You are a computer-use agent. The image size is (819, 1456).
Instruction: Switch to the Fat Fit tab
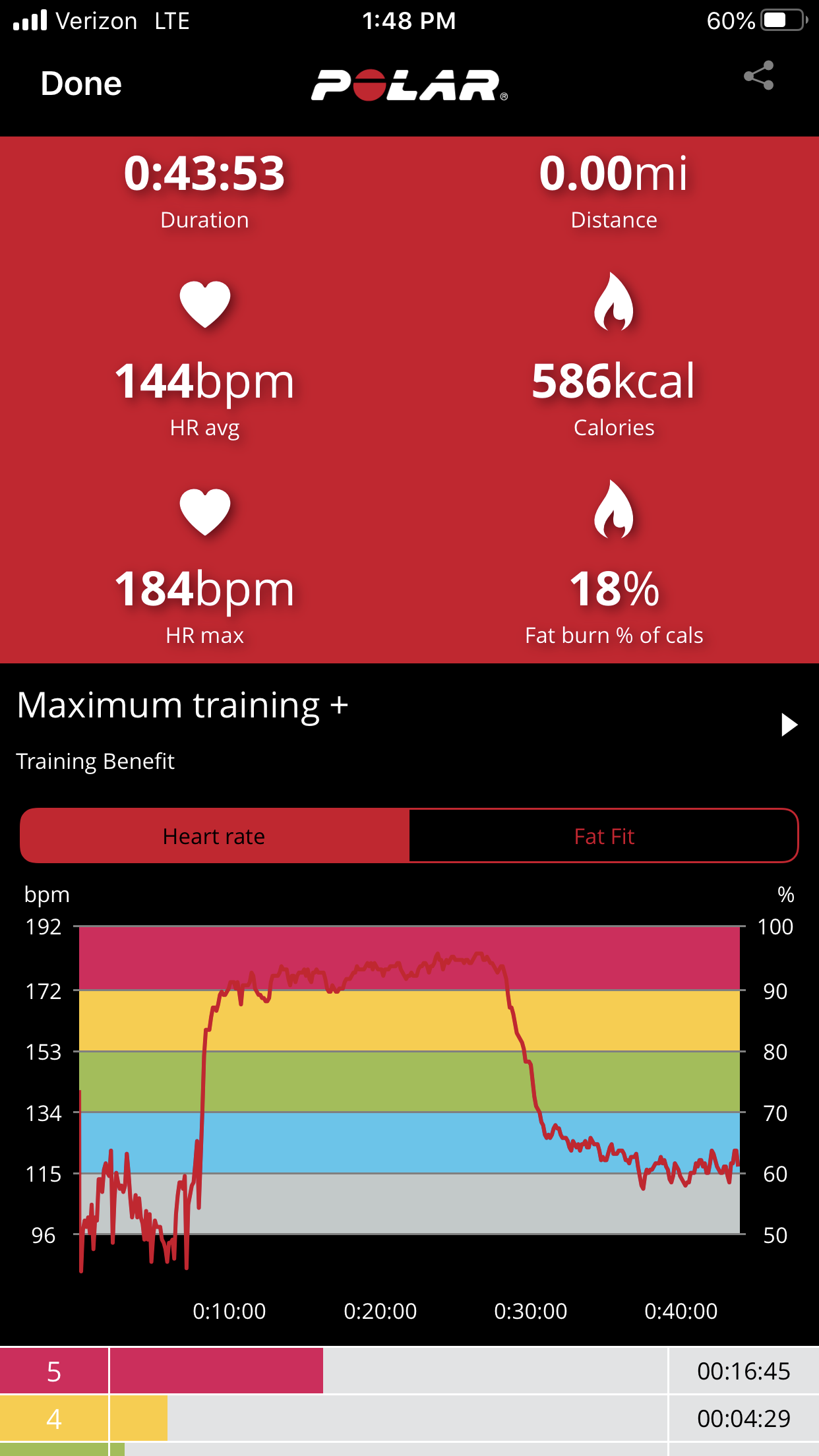click(x=603, y=836)
